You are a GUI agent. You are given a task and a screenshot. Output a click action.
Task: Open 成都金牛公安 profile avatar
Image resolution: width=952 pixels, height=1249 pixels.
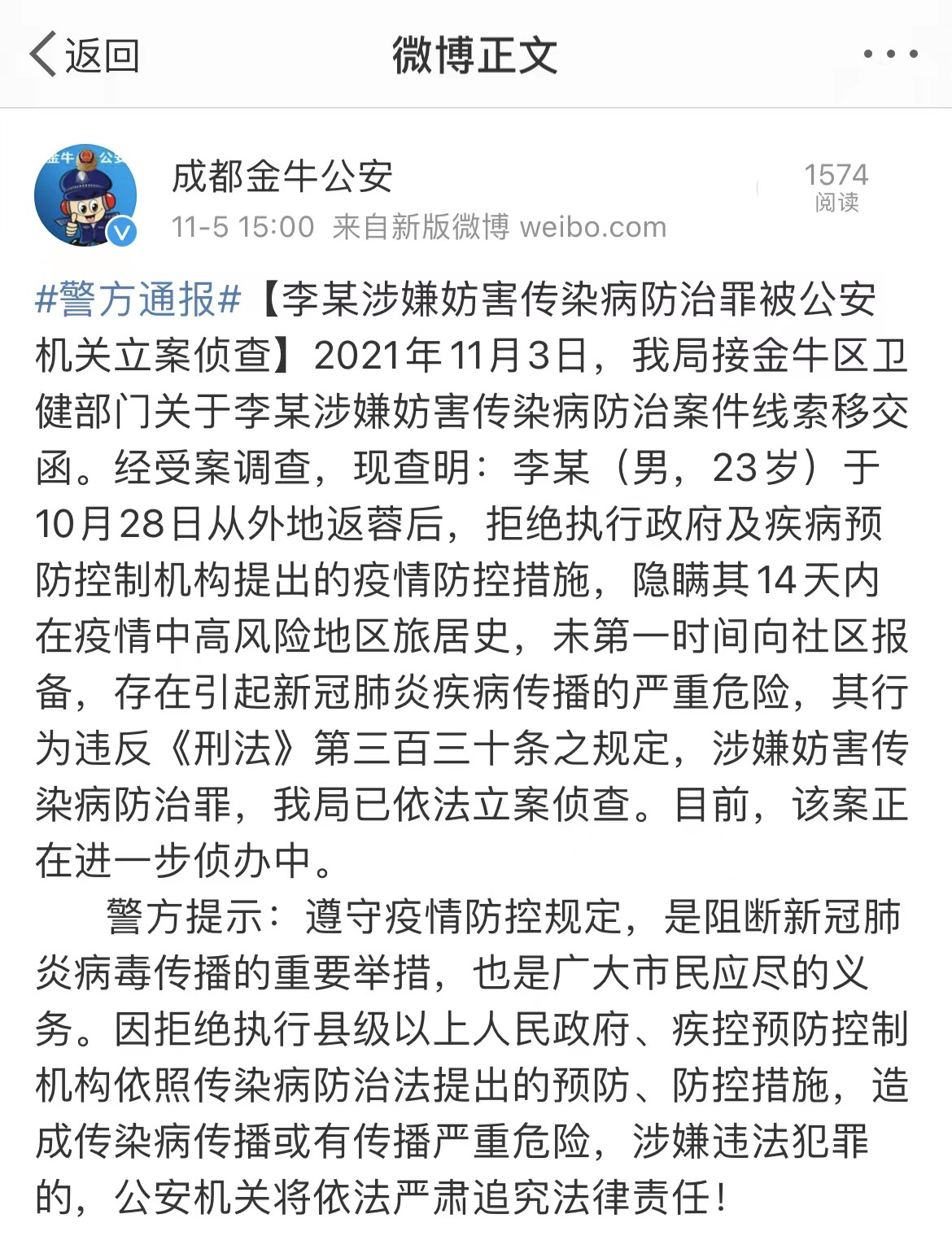tap(85, 195)
